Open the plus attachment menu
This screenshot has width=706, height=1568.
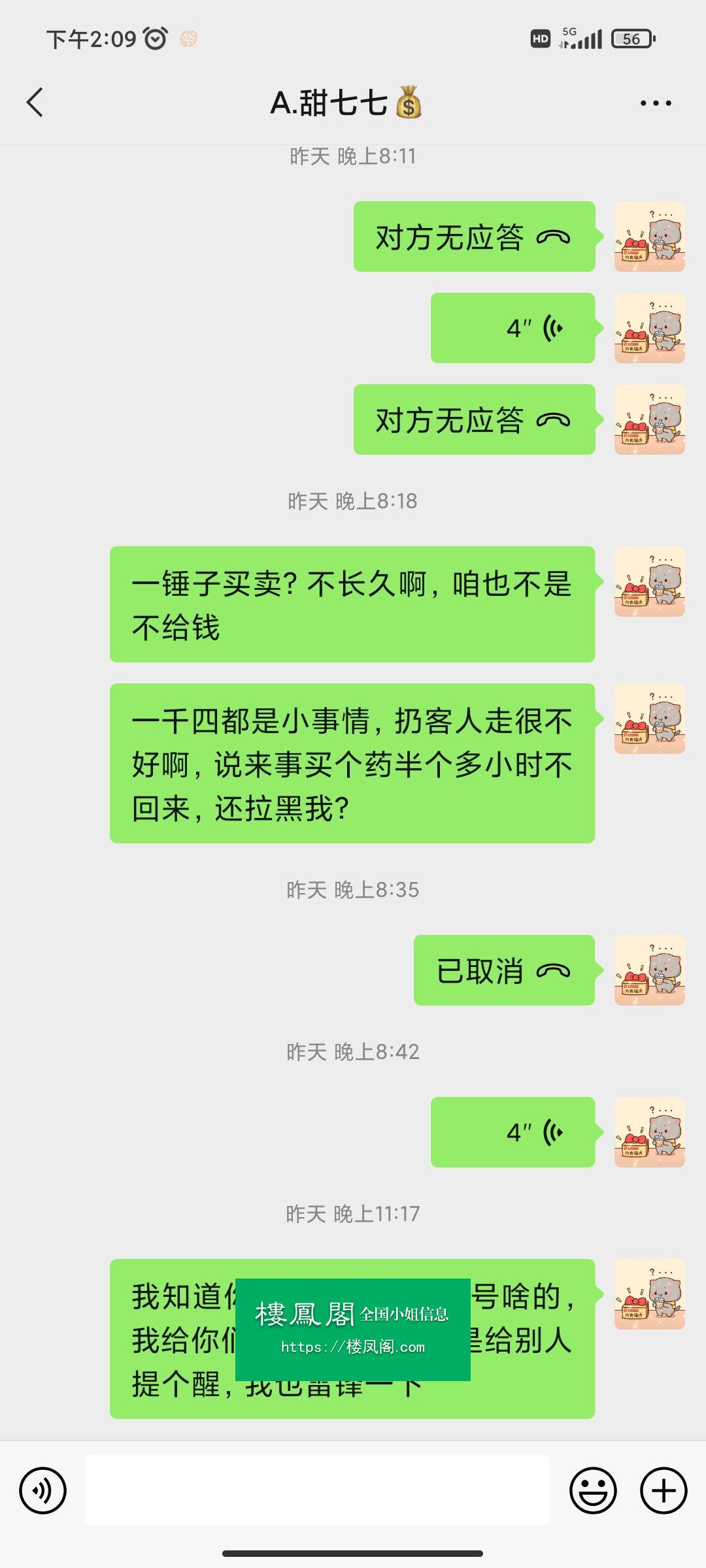tap(663, 1490)
